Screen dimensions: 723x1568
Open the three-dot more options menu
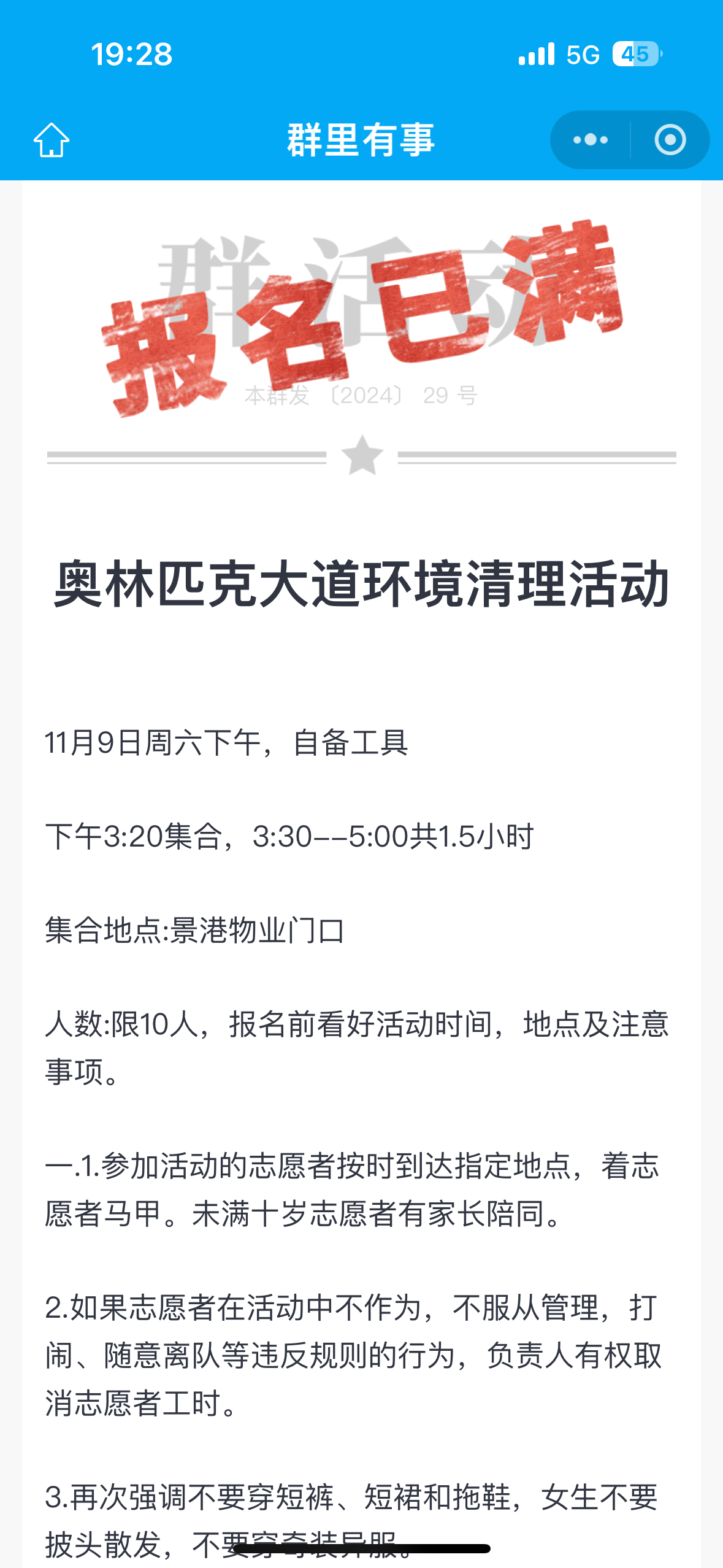click(590, 140)
